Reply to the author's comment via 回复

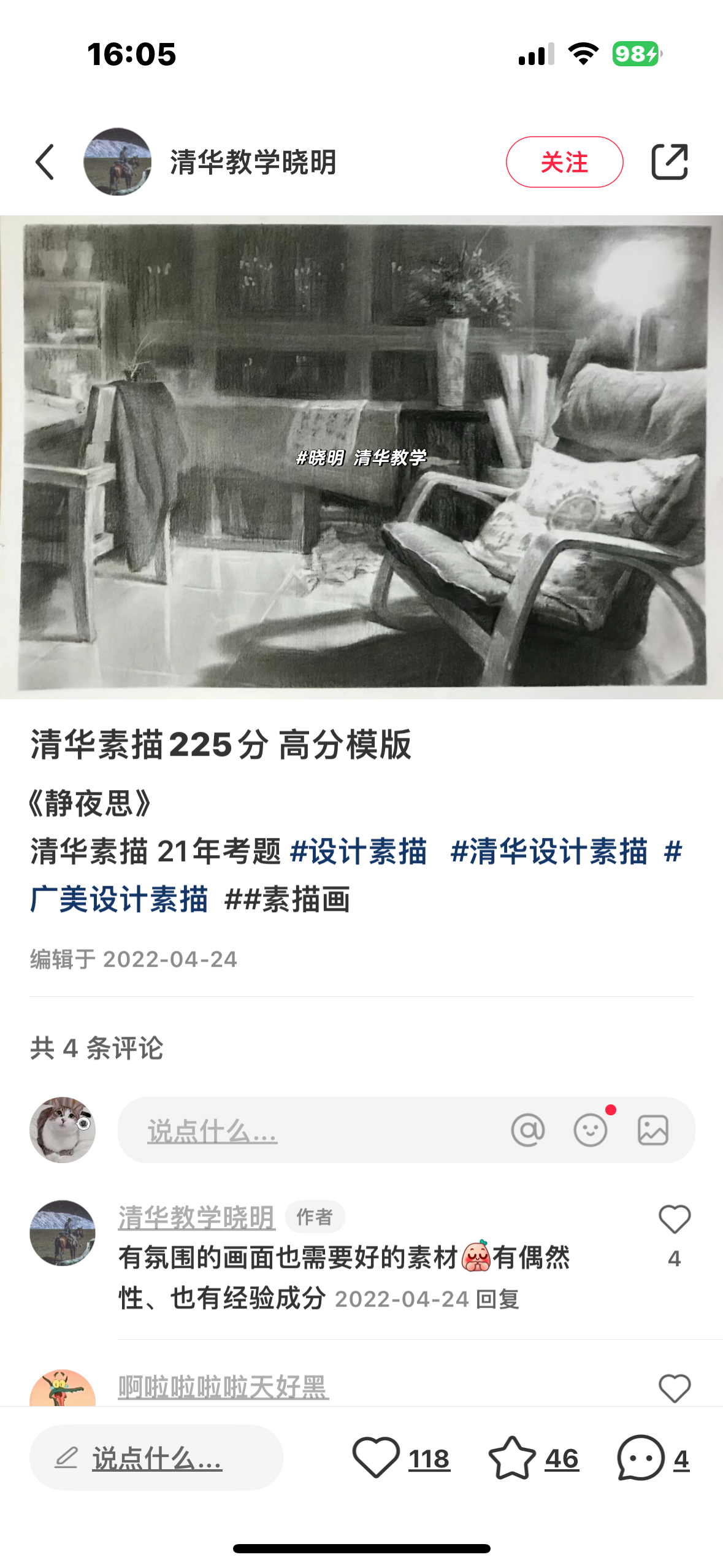click(x=497, y=1299)
